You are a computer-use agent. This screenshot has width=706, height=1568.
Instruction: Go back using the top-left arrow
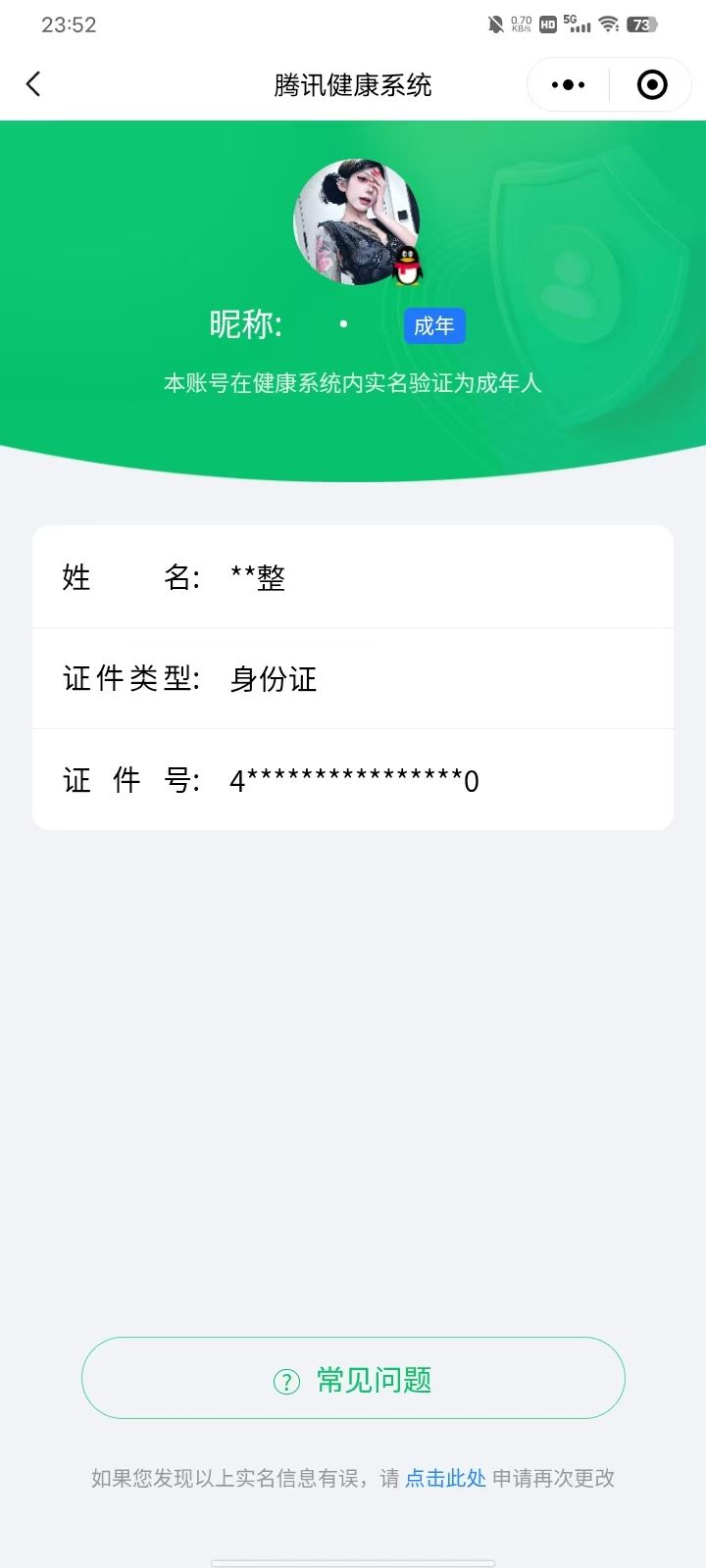[x=33, y=84]
